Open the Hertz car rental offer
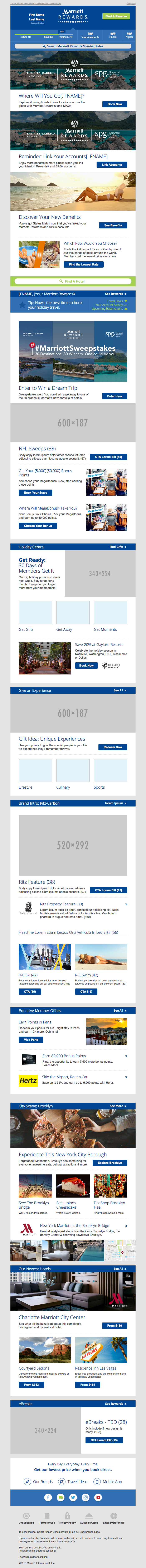Screen dimensions: 146x1568 pyautogui.click(x=28, y=1081)
